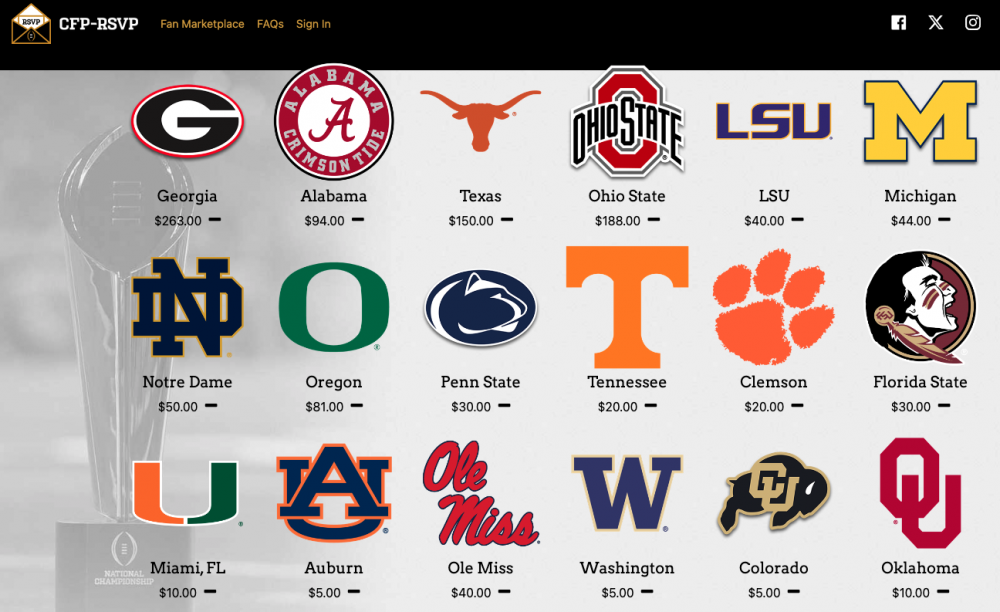
Task: Pick the Michigan team tile
Action: (x=920, y=122)
